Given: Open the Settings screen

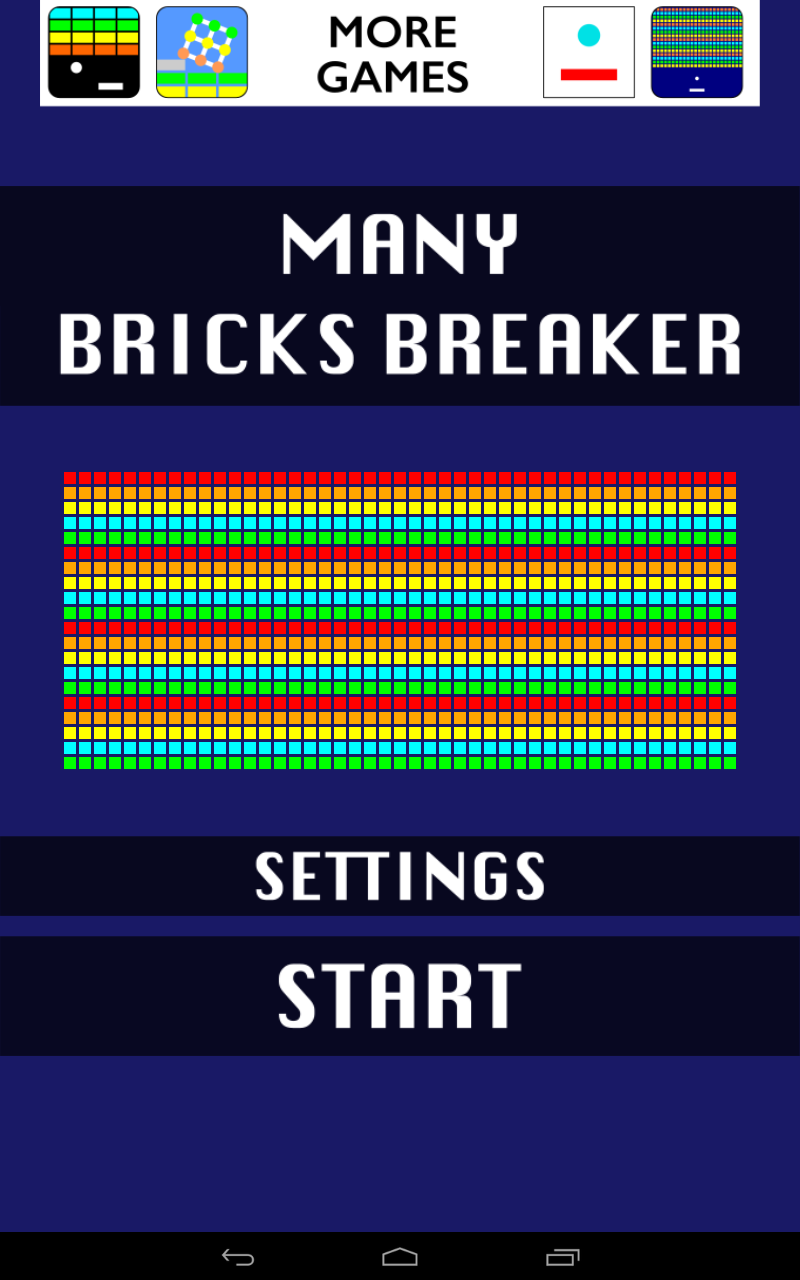Looking at the screenshot, I should point(400,876).
